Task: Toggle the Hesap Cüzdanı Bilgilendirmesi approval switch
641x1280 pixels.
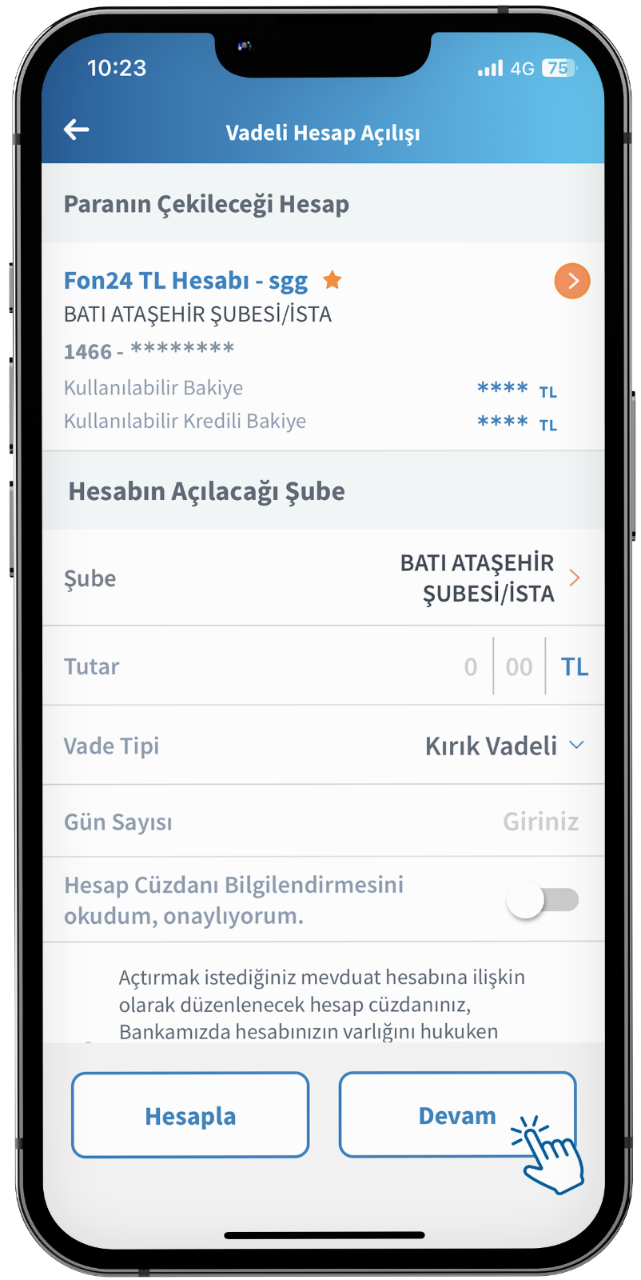Action: coord(543,900)
